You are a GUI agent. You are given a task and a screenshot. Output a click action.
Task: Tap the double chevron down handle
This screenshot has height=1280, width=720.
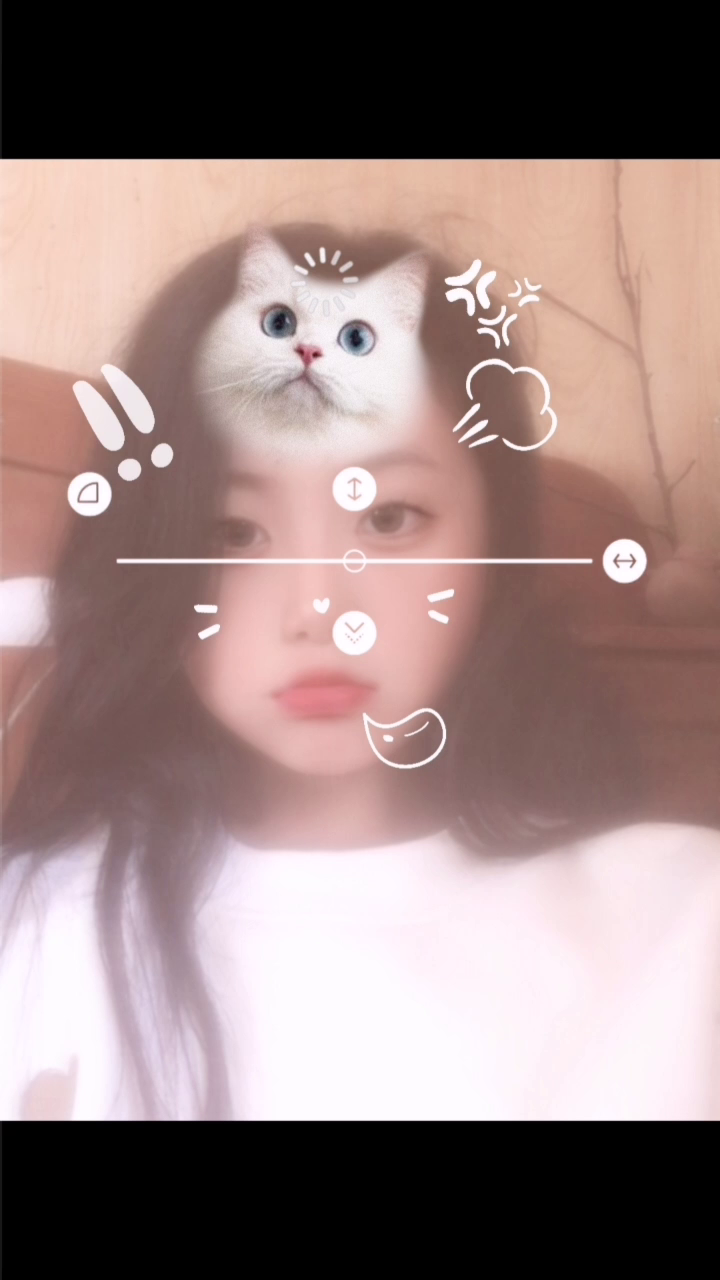354,632
